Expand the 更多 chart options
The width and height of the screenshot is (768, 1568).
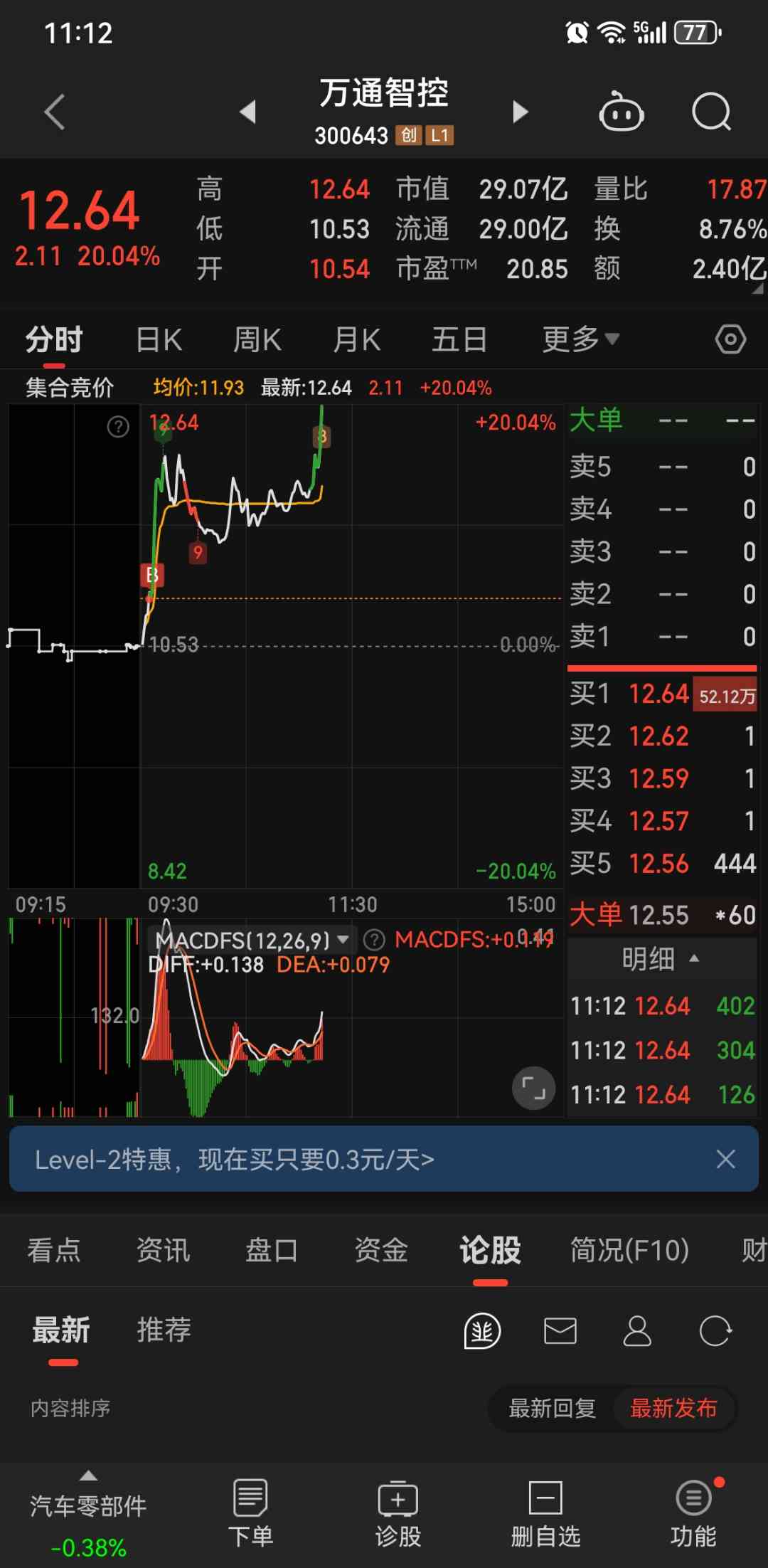(580, 340)
